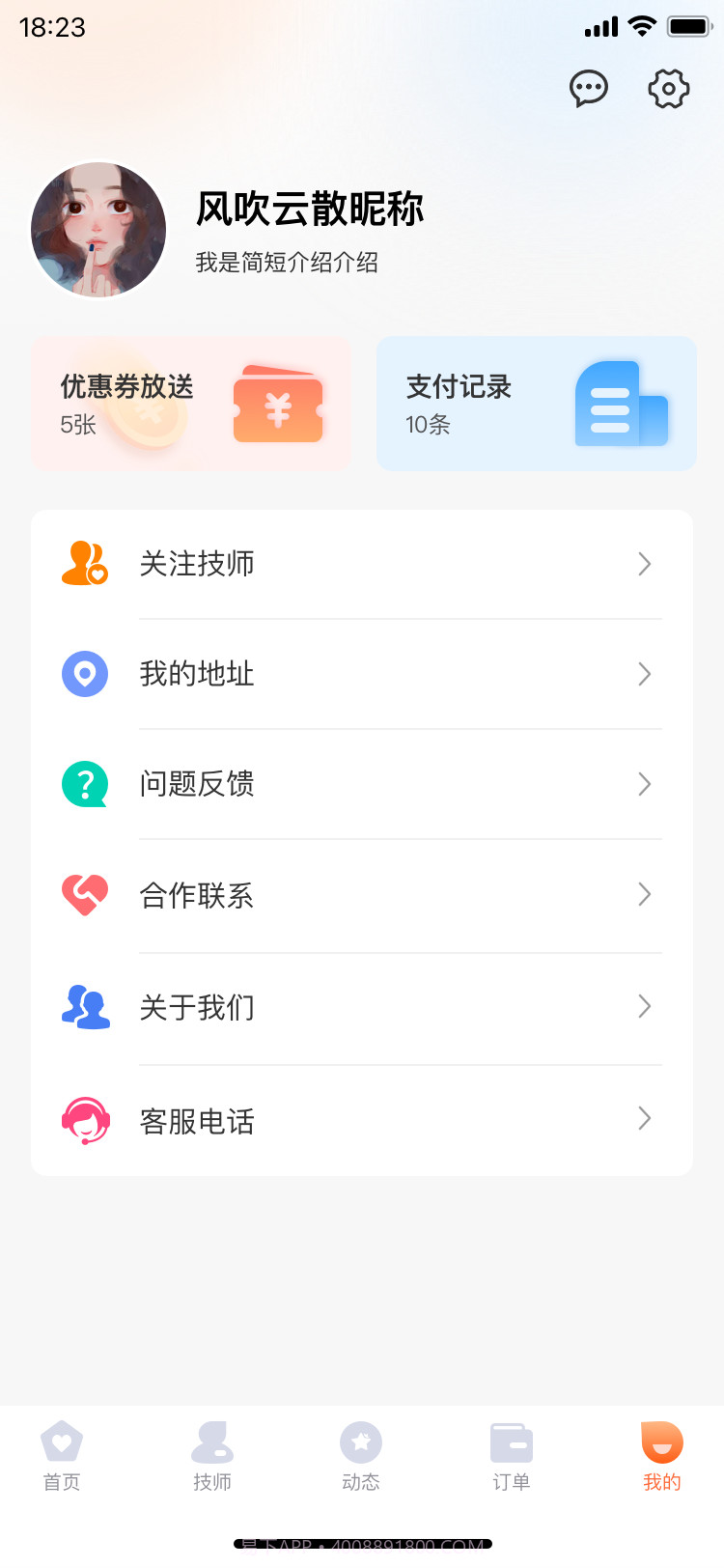Click the blue wallet icon in 支付记录 card

[622, 405]
